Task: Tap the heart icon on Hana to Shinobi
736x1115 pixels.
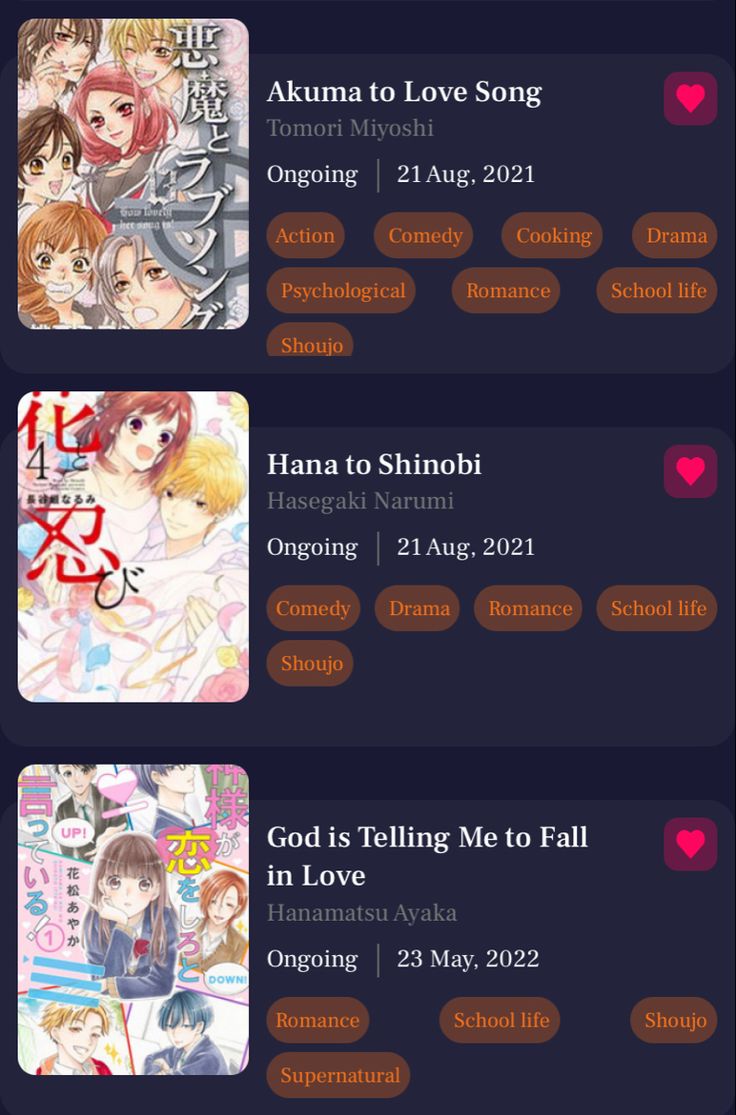Action: tap(690, 471)
